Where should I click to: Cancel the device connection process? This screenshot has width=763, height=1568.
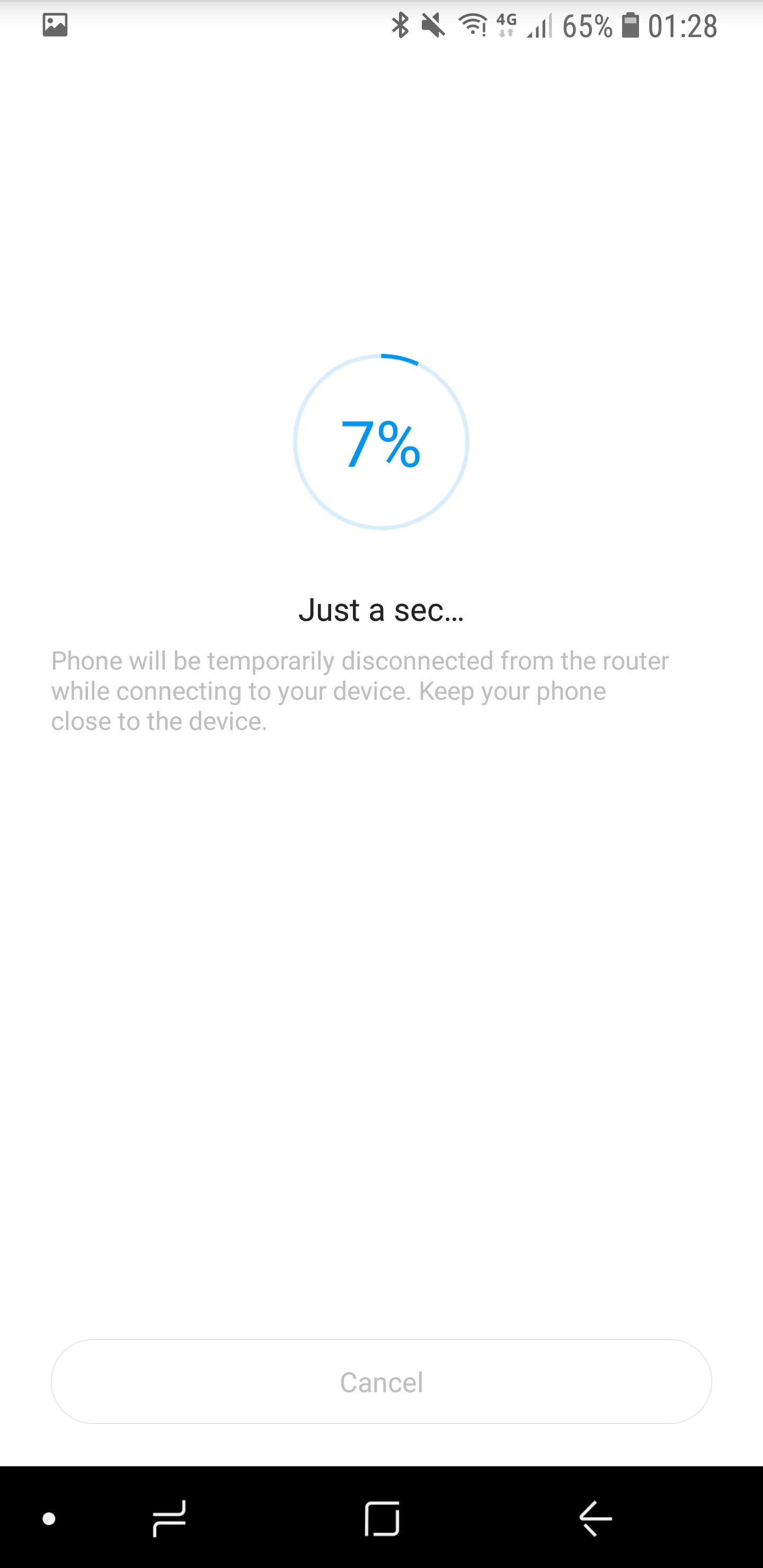tap(381, 1382)
